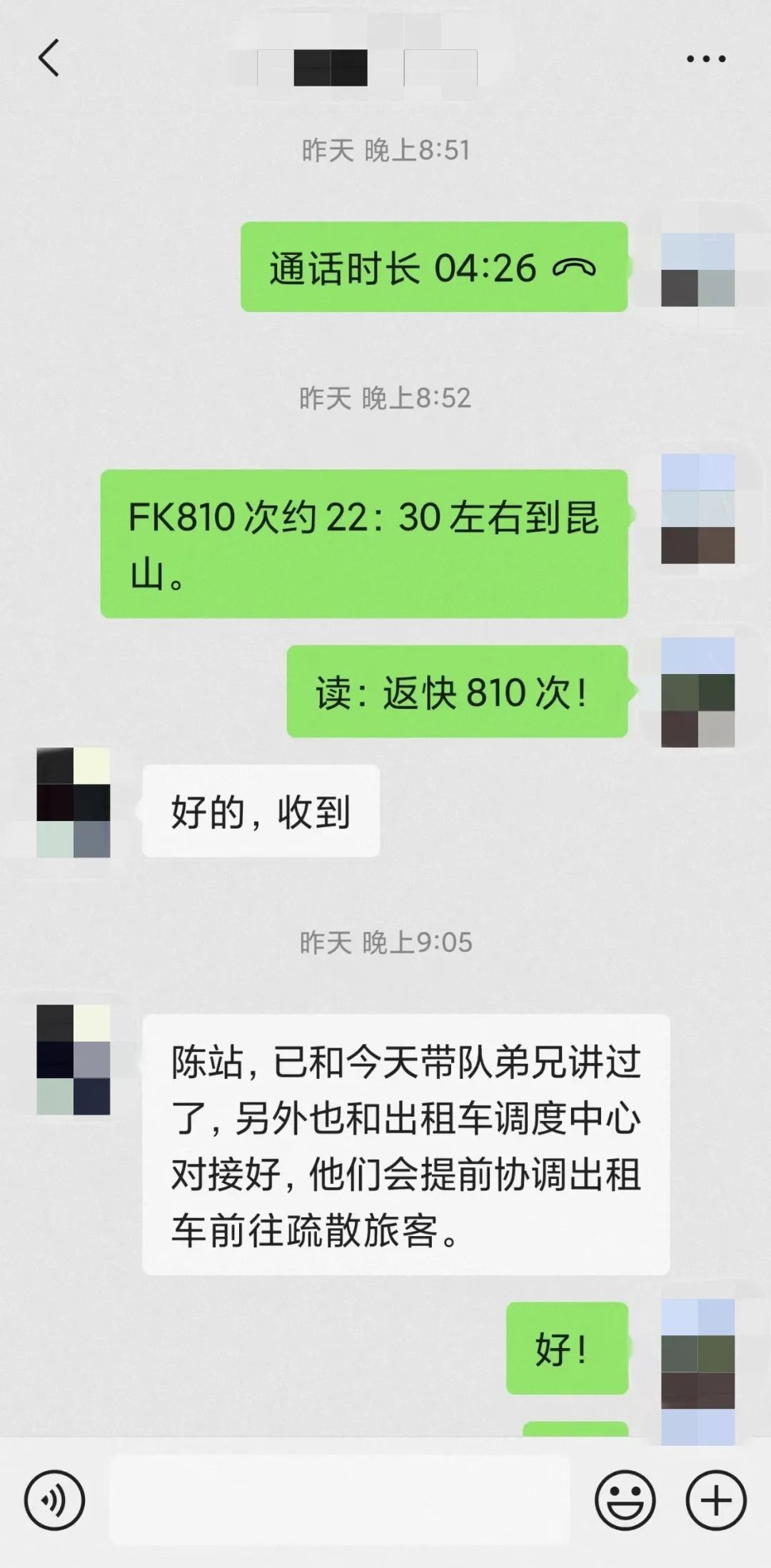Tap the call duration 04:26 message
Image resolution: width=771 pixels, height=1568 pixels.
pos(433,267)
